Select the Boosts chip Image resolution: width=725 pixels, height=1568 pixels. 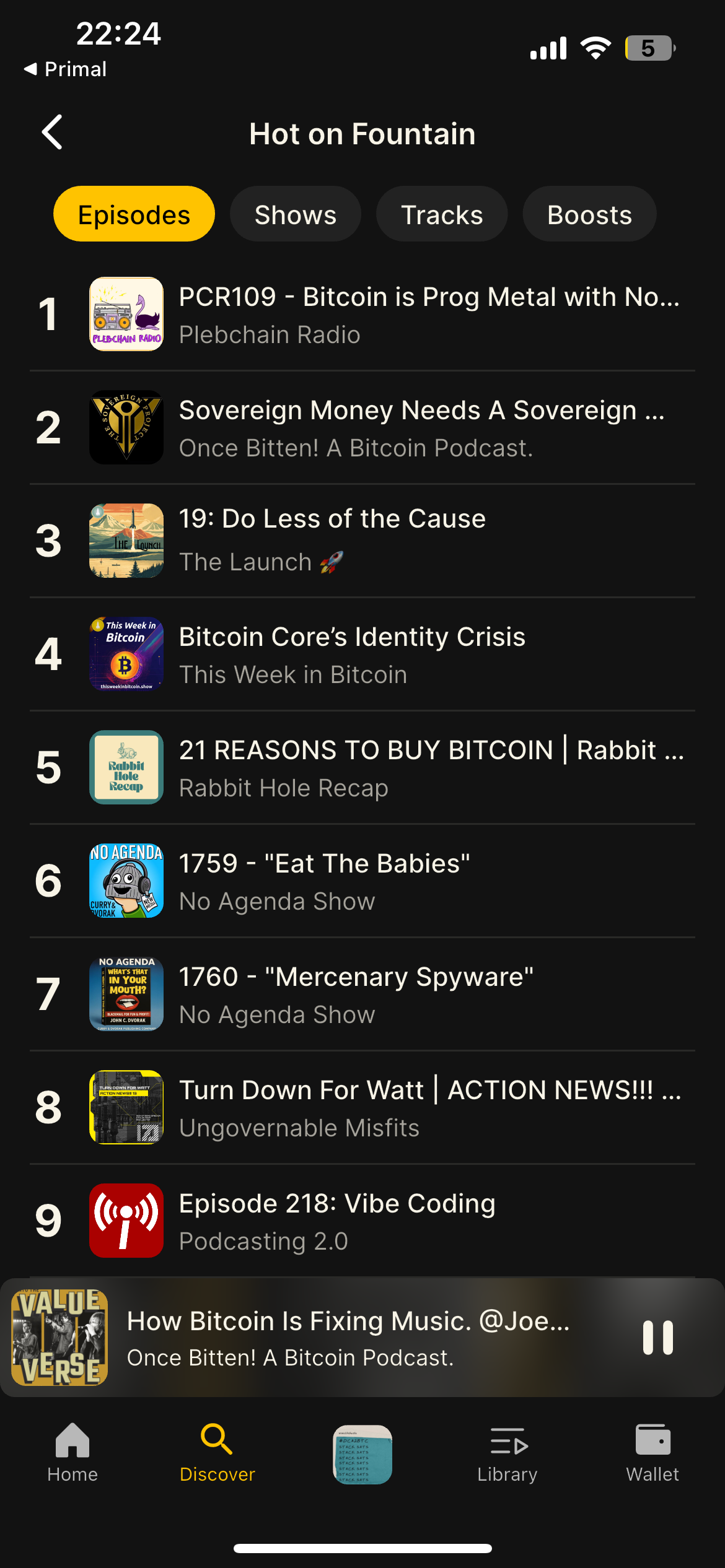tap(589, 214)
